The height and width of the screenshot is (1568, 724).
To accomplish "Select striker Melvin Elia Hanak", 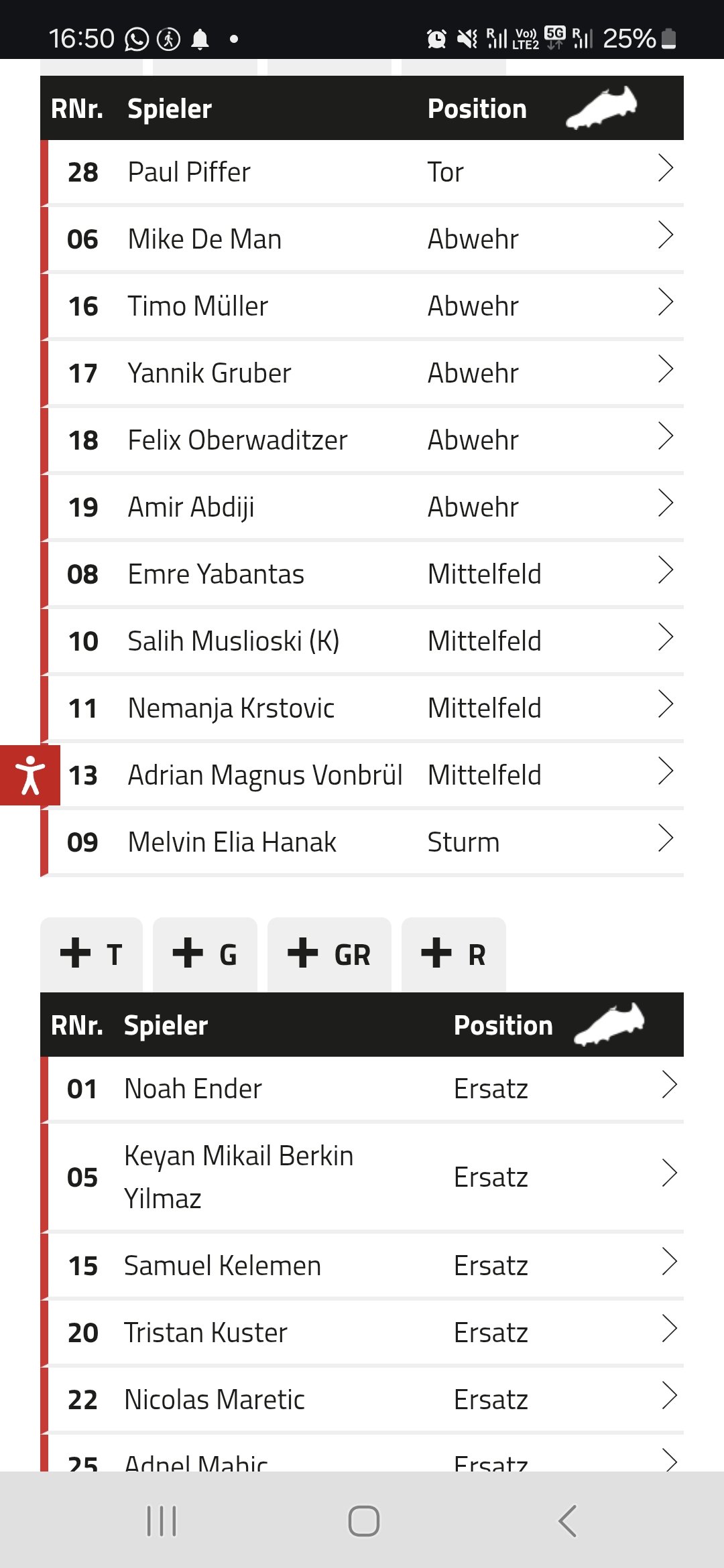I will tap(362, 842).
